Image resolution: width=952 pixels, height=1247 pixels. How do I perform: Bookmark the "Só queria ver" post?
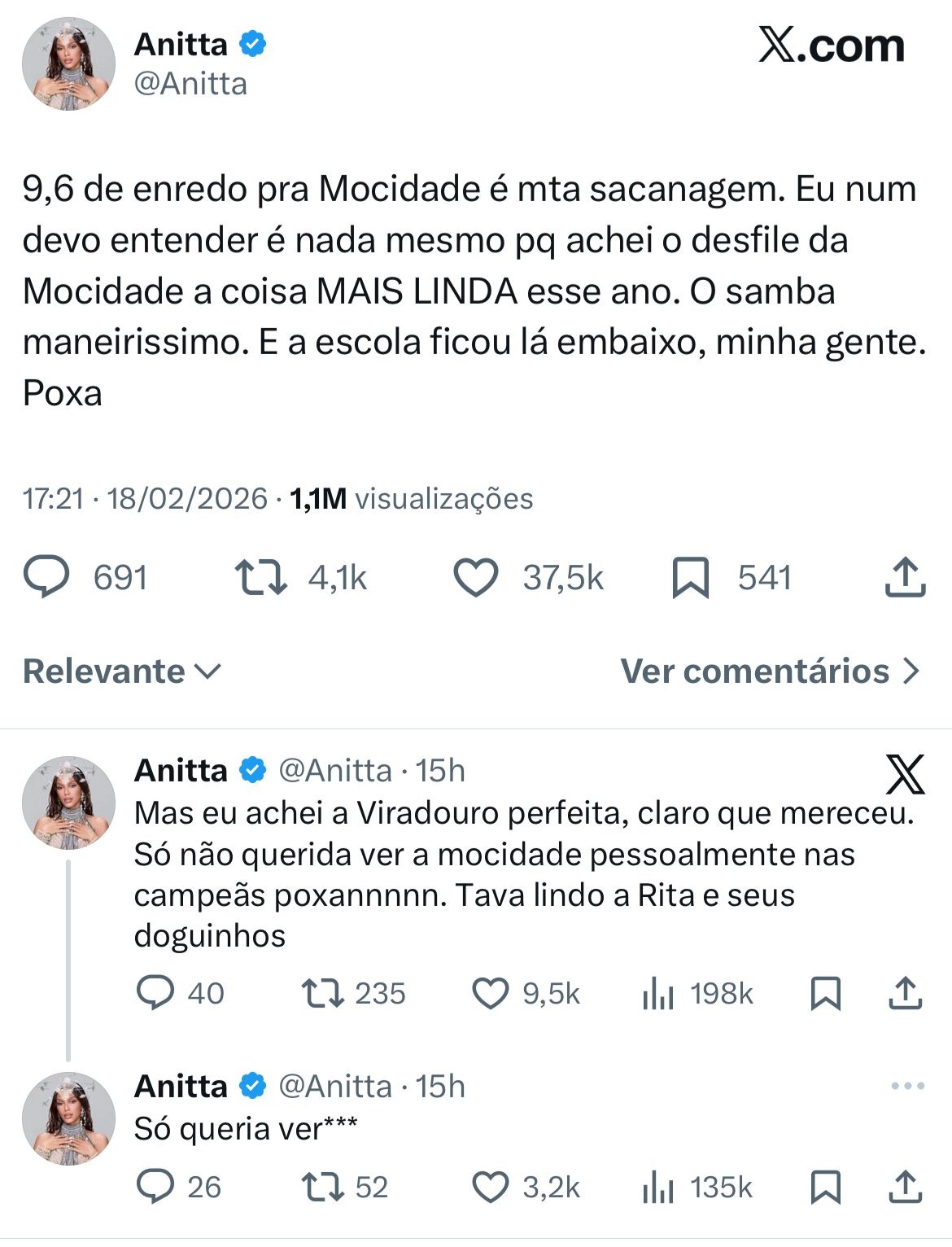coord(826,1187)
